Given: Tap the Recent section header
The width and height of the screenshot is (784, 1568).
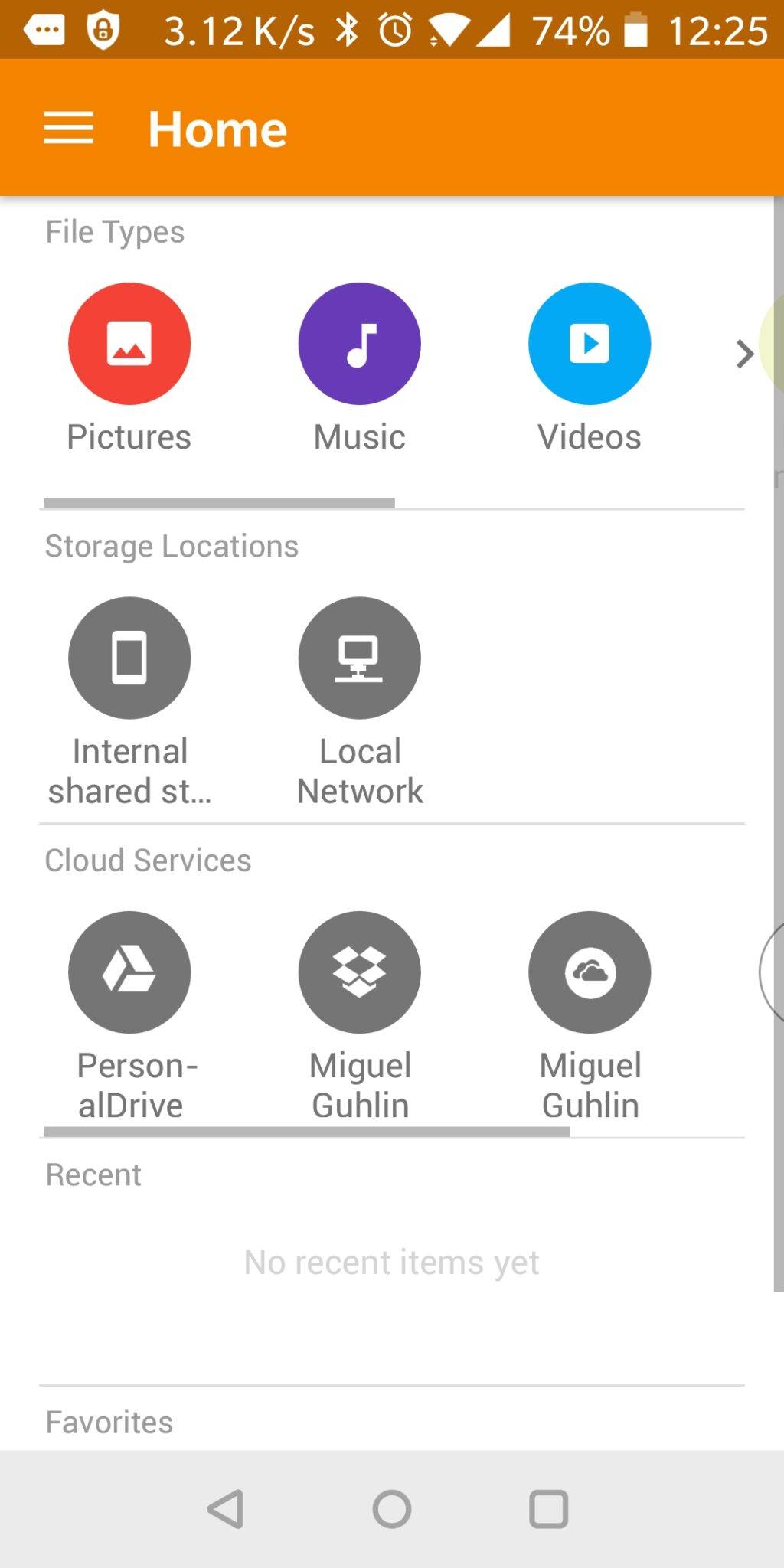Looking at the screenshot, I should click(93, 1173).
